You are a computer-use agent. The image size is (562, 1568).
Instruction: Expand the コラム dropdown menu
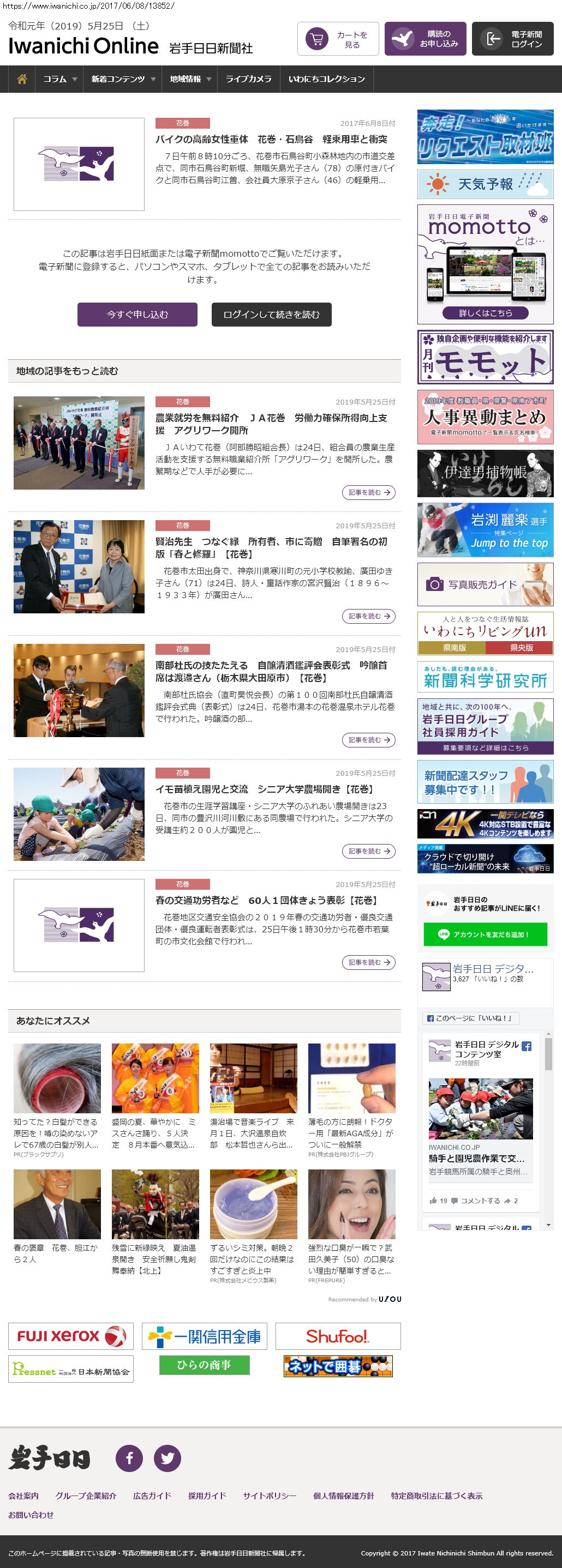point(59,79)
